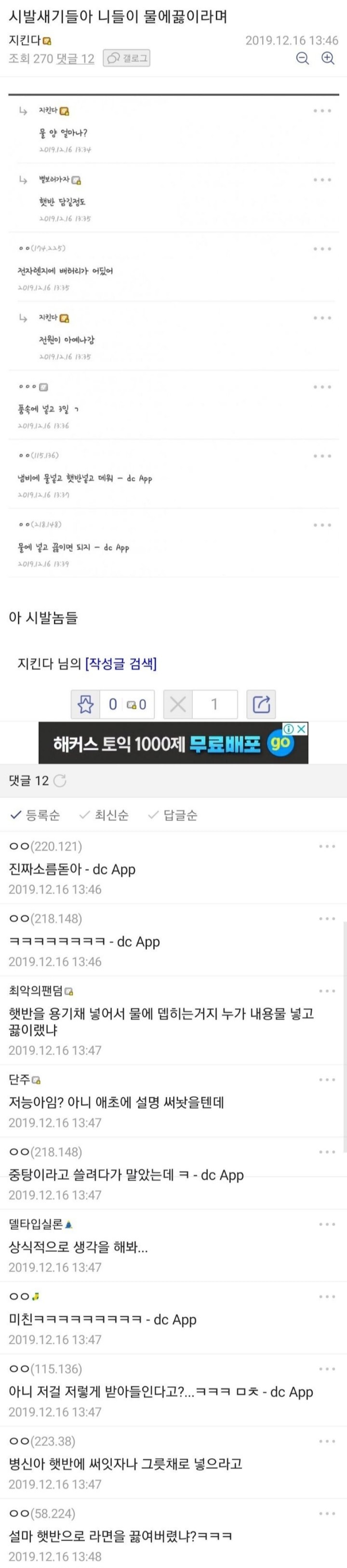Open options for the 라면을 끓여버렸냐 comment
Image resolution: width=347 pixels, height=1568 pixels.
point(327,1513)
